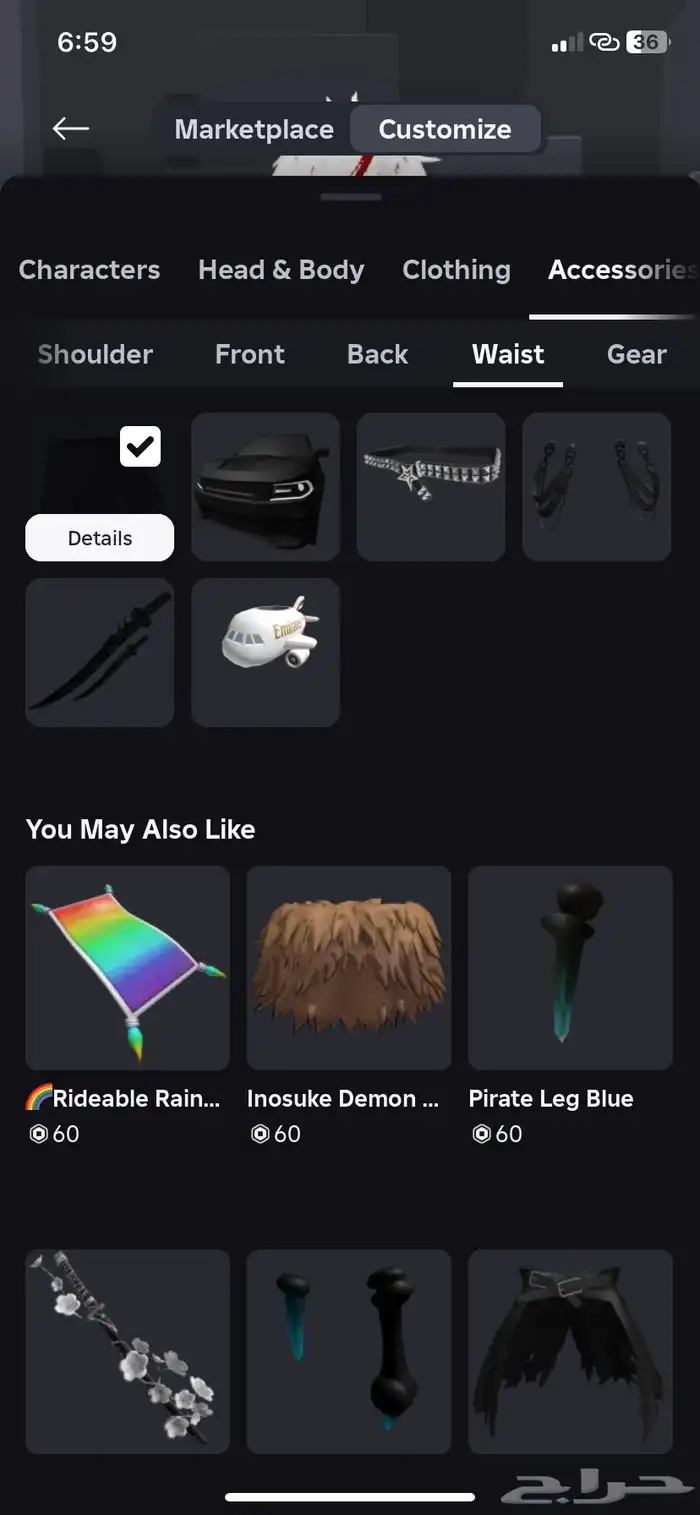Open the Characters category
The width and height of the screenshot is (700, 1515).
pyautogui.click(x=89, y=270)
